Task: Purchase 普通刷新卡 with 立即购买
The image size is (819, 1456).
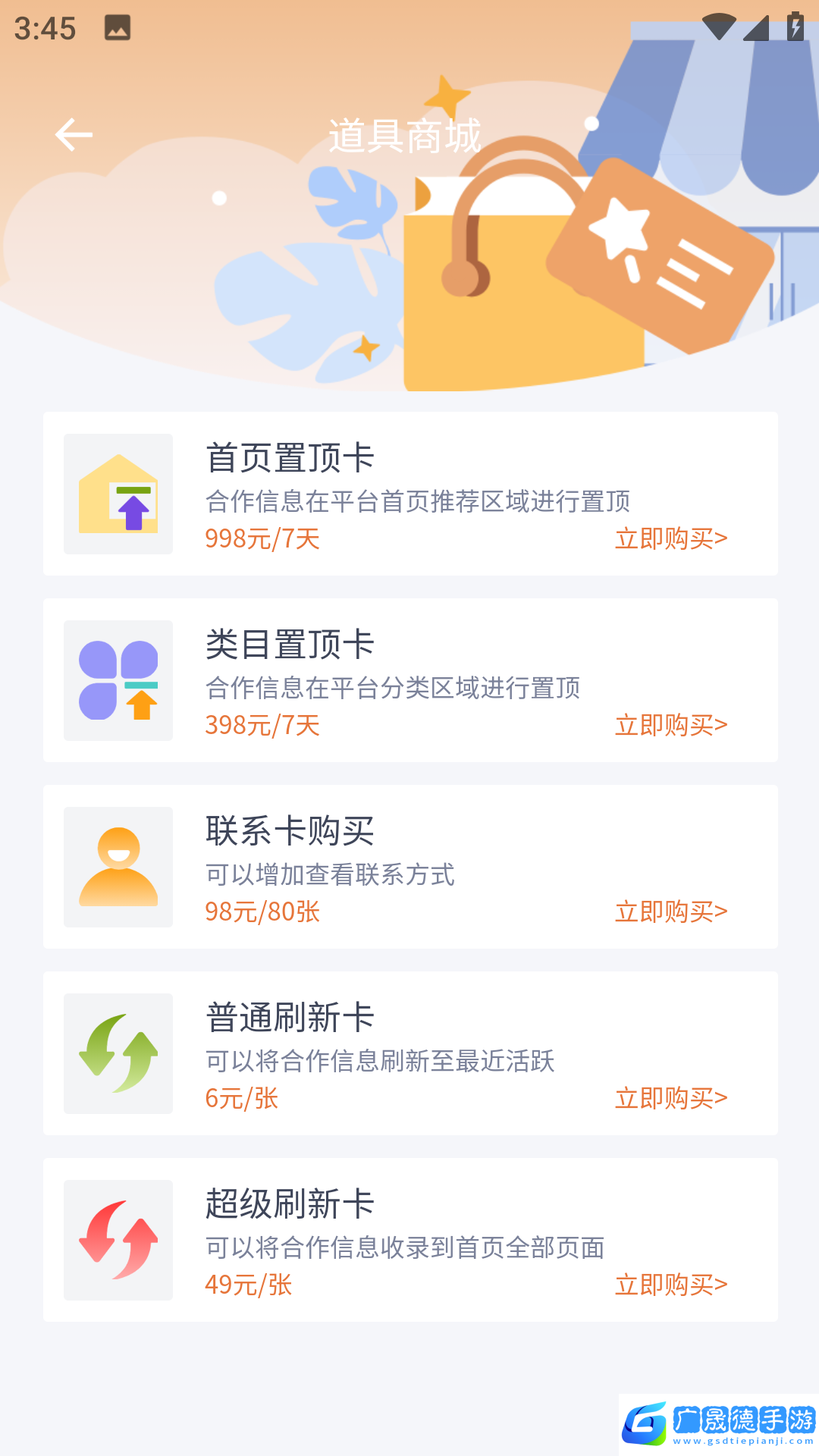Action: coord(671,1098)
